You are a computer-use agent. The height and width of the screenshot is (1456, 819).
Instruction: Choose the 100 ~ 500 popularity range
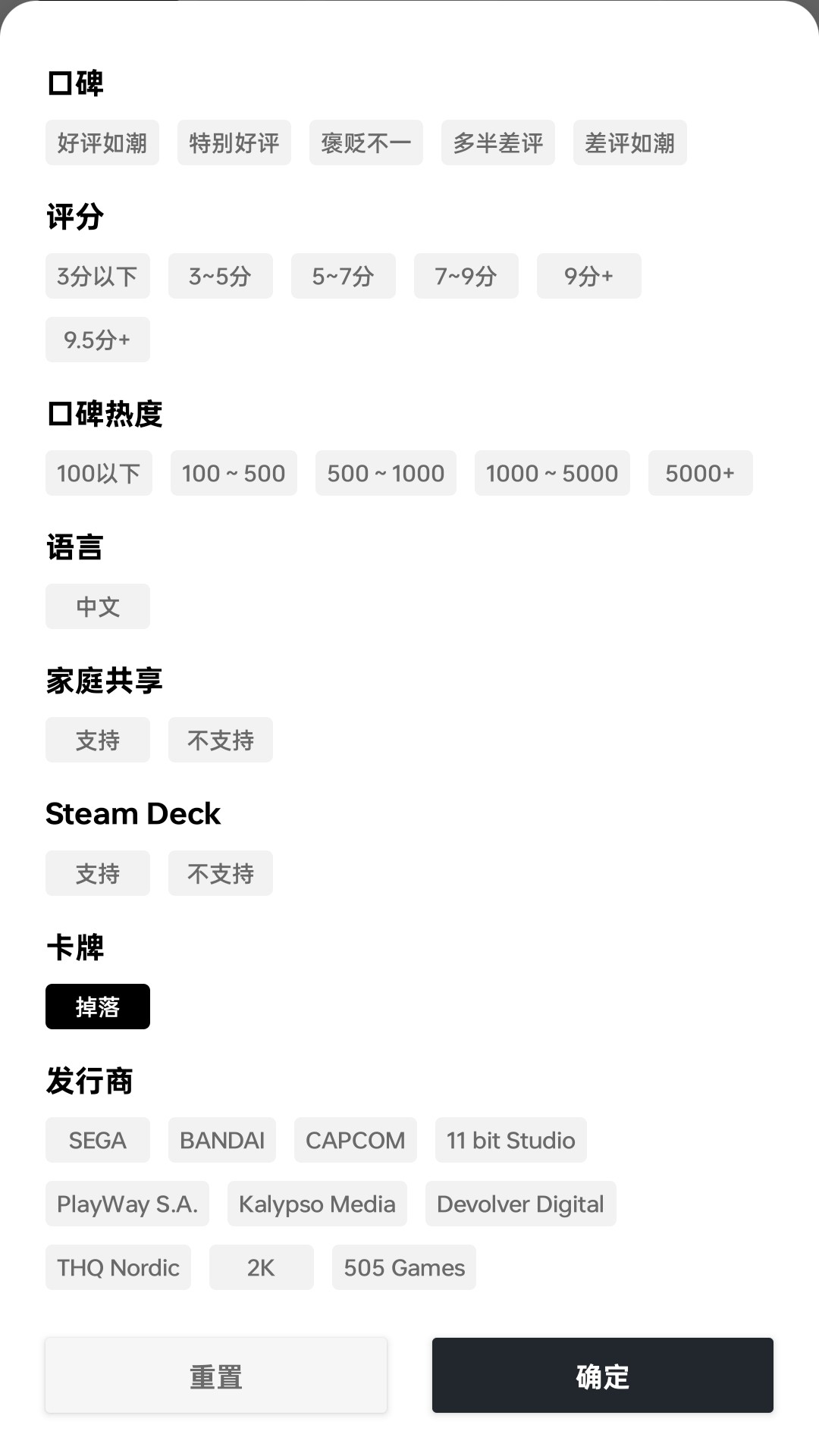(x=234, y=473)
